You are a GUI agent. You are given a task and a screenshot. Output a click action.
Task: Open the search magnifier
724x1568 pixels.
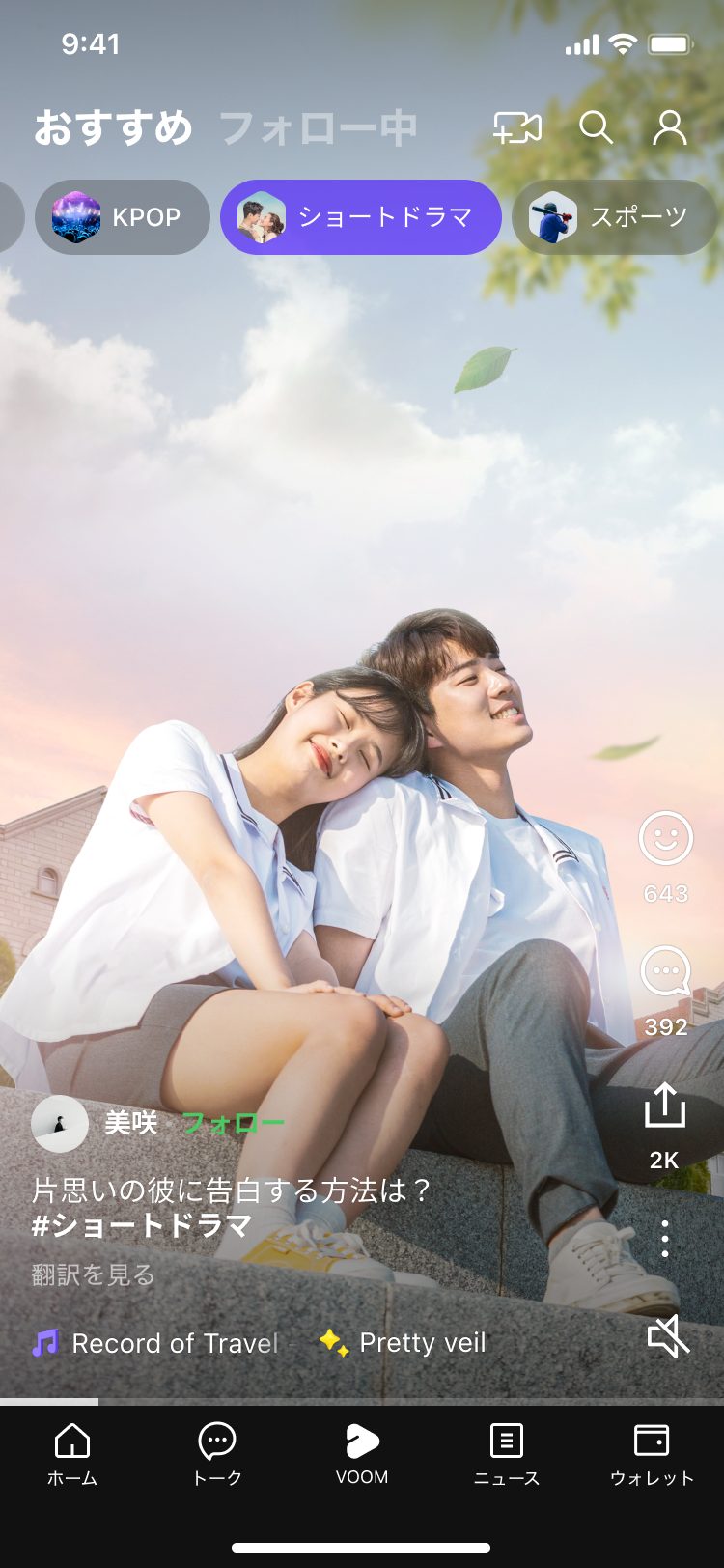click(x=596, y=127)
